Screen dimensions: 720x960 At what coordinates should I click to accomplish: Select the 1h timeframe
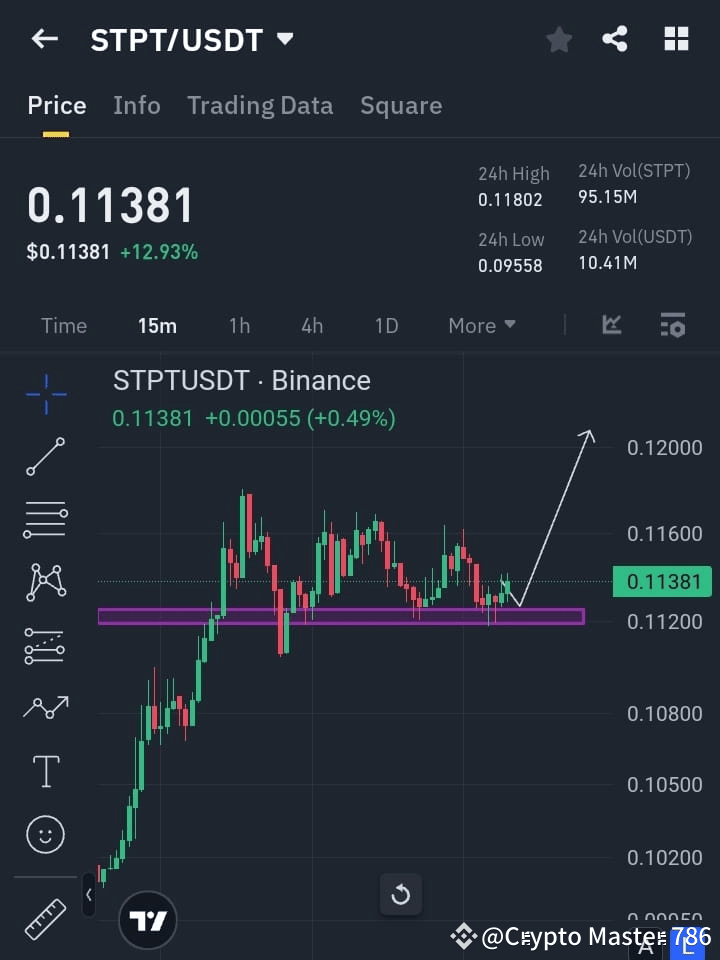pos(239,325)
